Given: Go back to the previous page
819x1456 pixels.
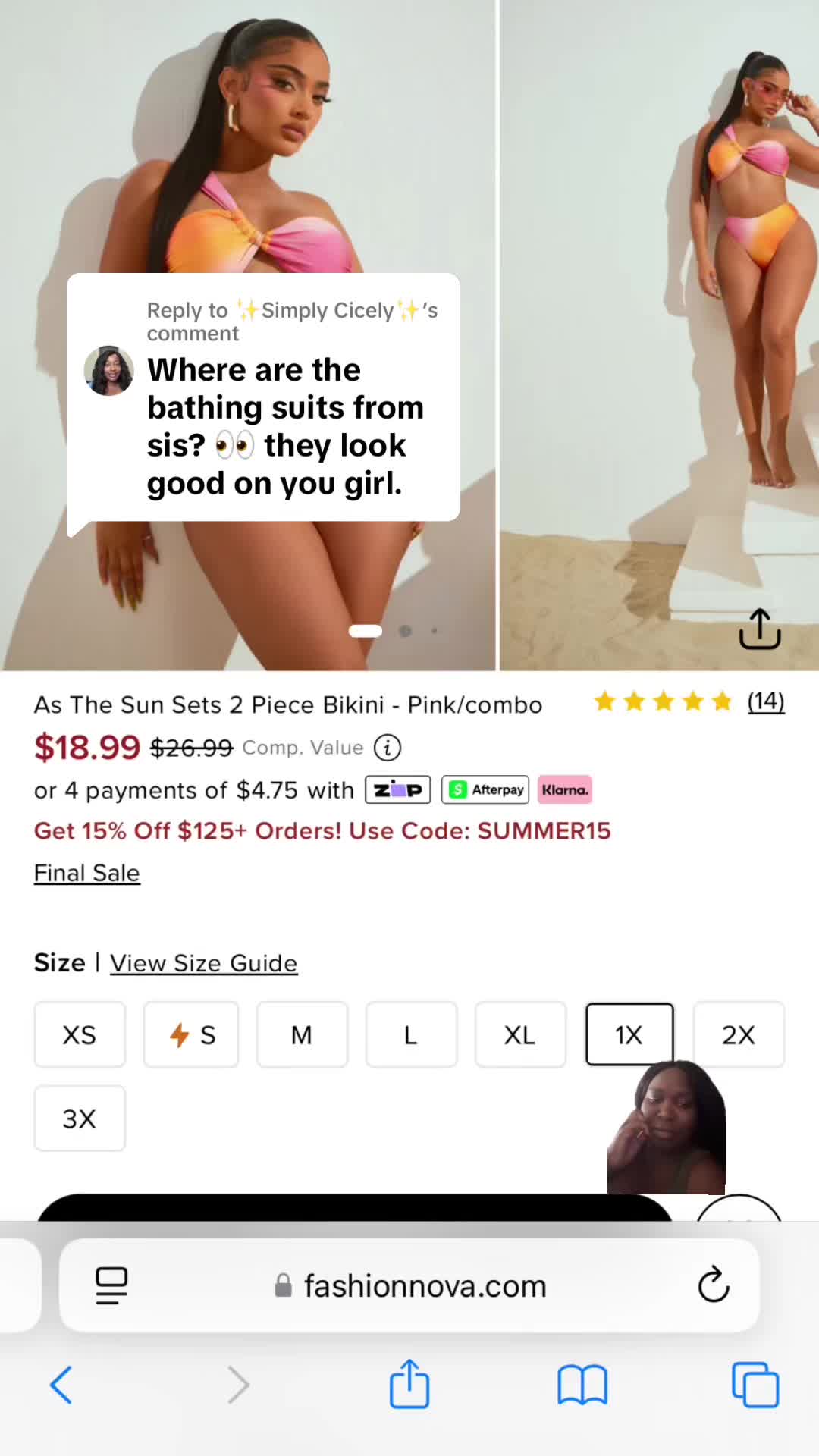Looking at the screenshot, I should pos(61,1385).
